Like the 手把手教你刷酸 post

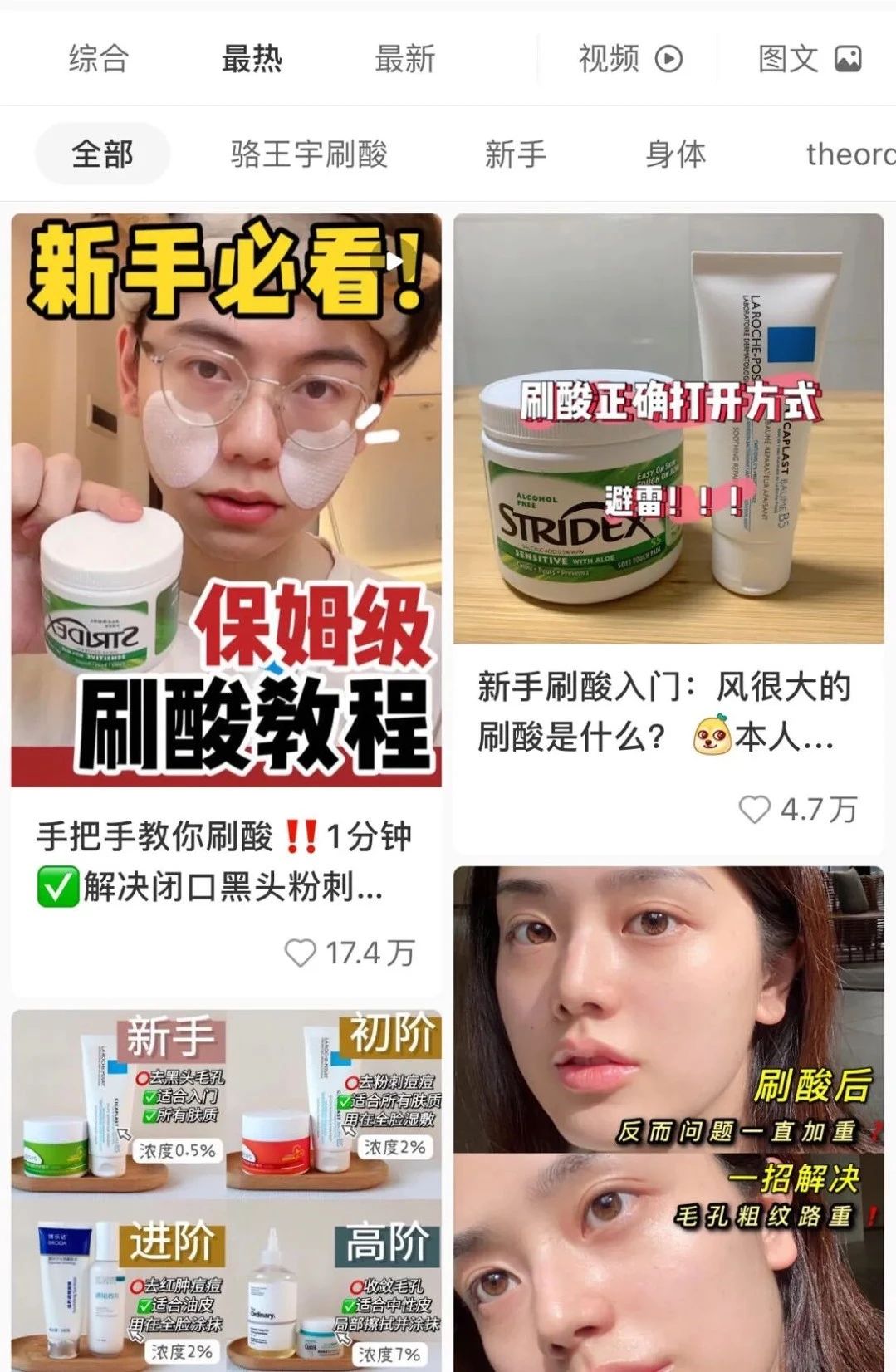pyautogui.click(x=300, y=953)
